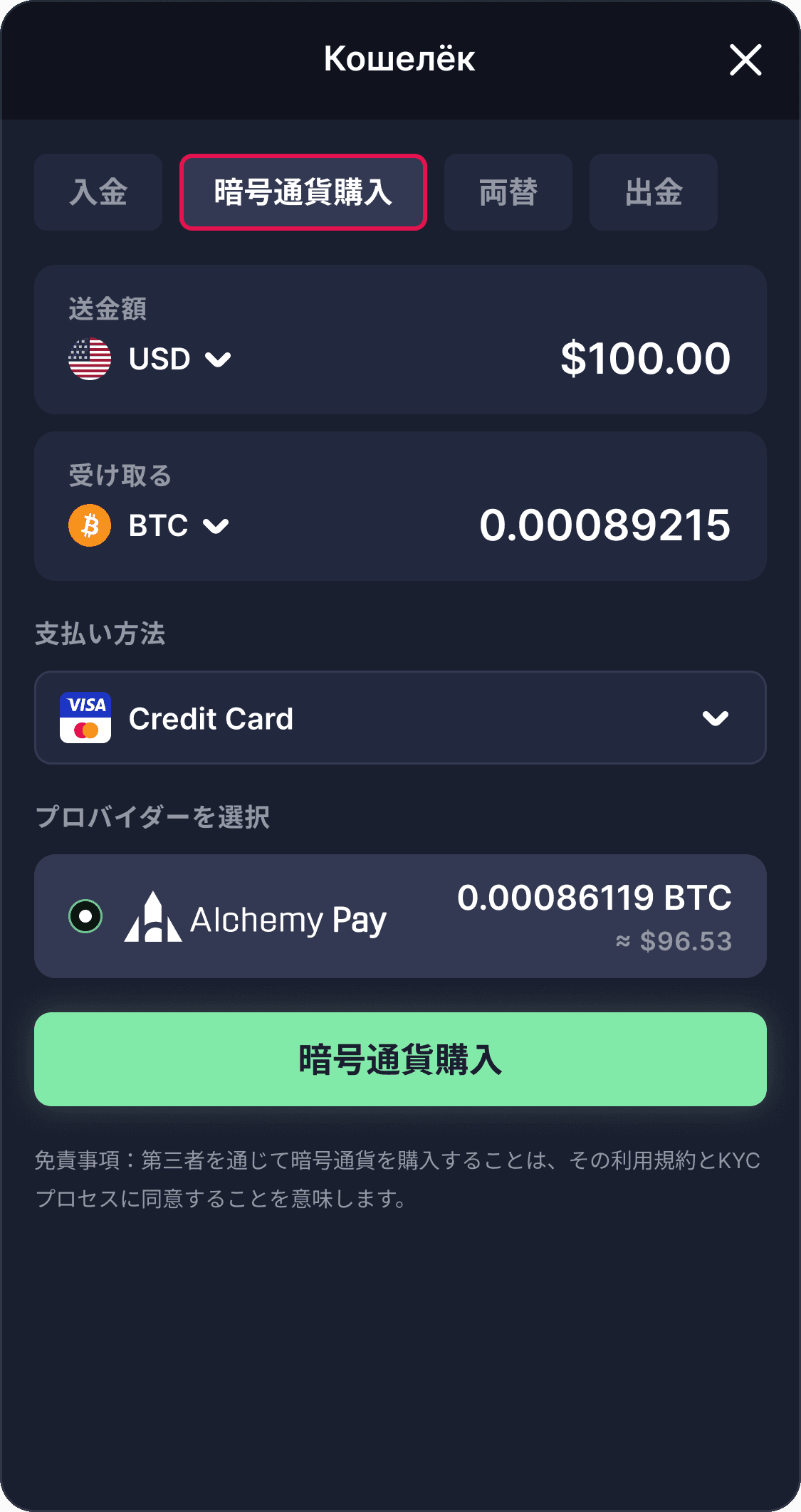The height and width of the screenshot is (1512, 801).
Task: Expand the Credit Card payment method dropdown
Action: (x=717, y=718)
